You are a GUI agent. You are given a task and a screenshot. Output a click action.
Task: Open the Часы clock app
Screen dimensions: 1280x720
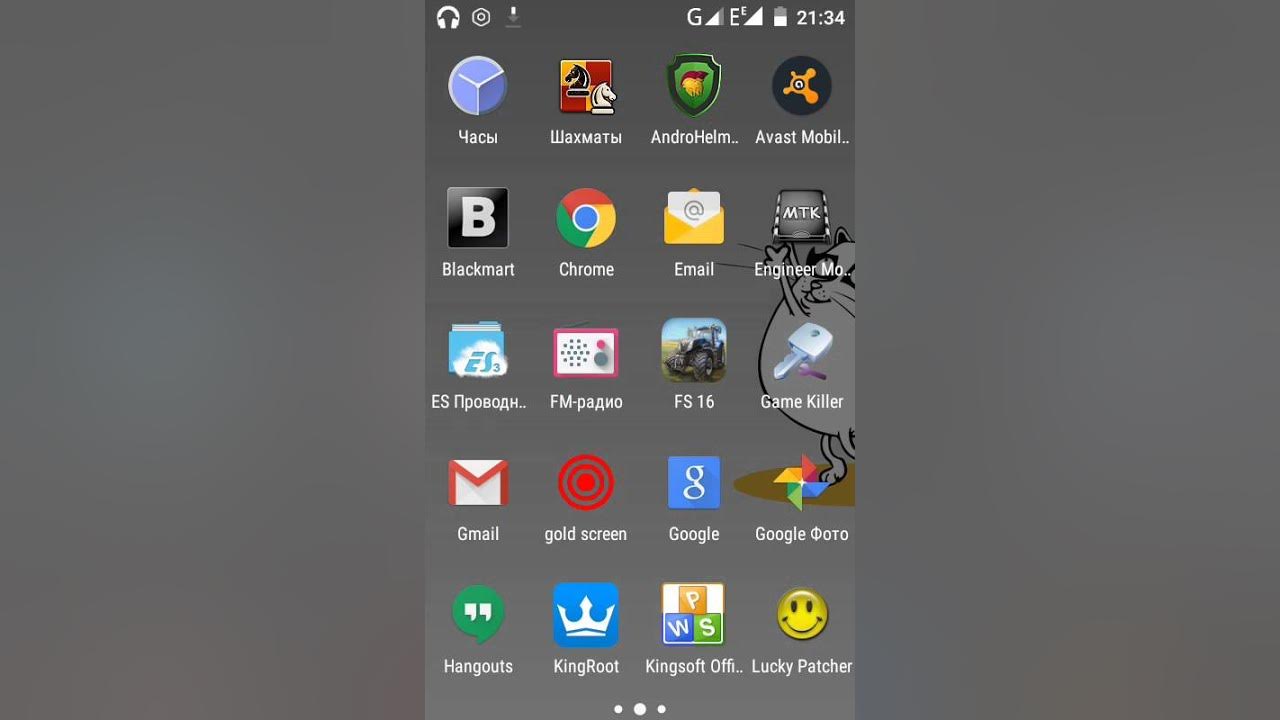(x=478, y=86)
